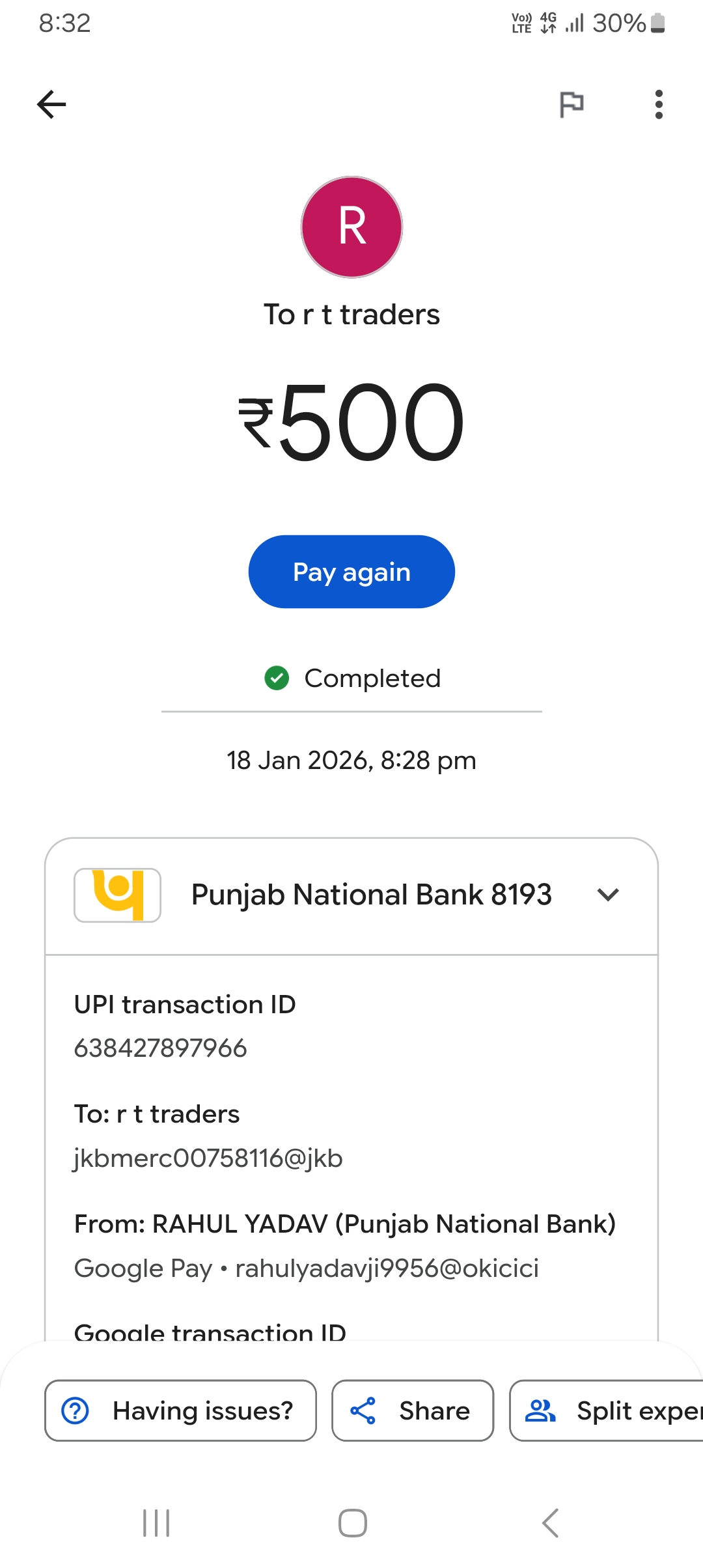Go to the system home screen
The image size is (703, 1568).
tap(352, 1523)
